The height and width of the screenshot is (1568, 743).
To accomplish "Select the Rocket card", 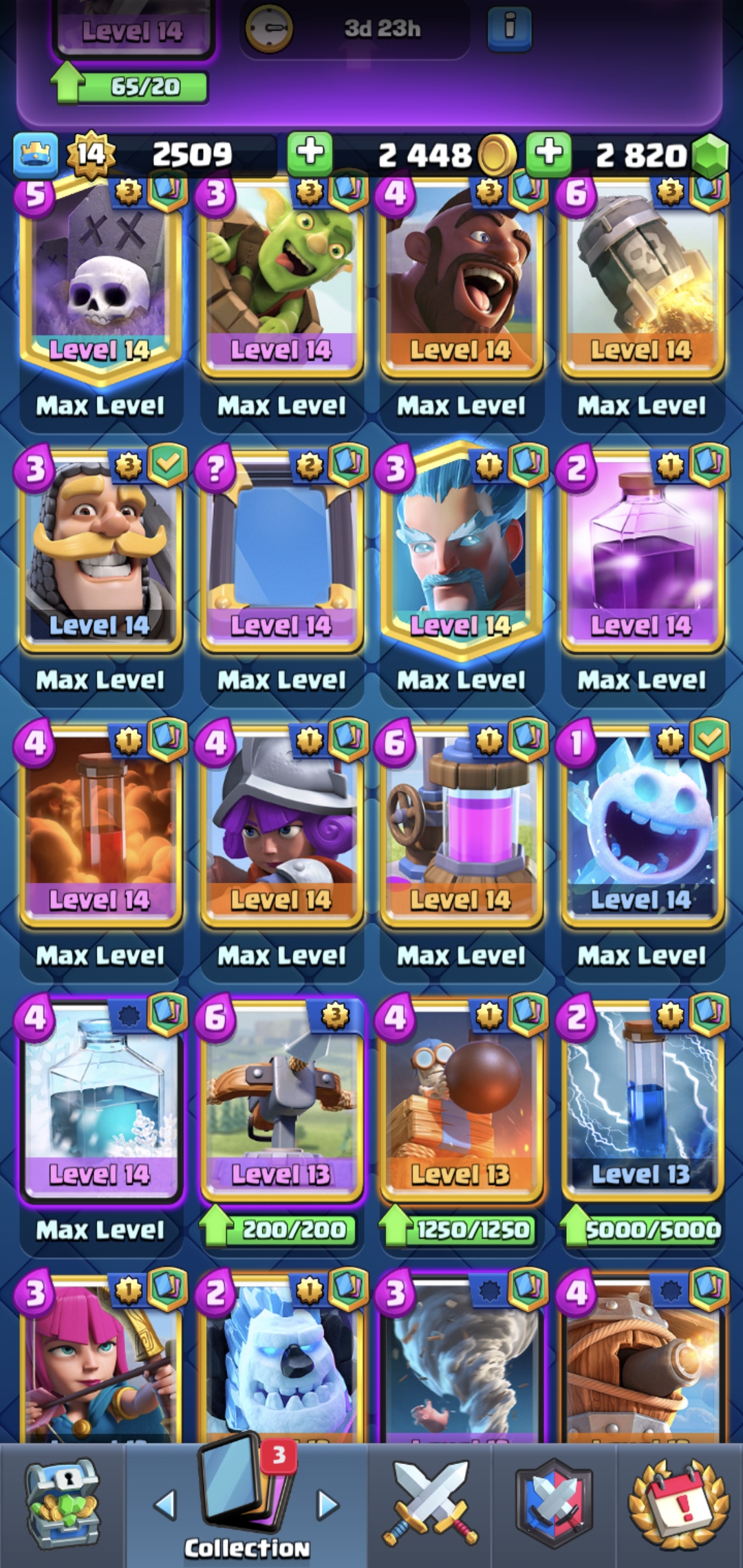I will [642, 275].
